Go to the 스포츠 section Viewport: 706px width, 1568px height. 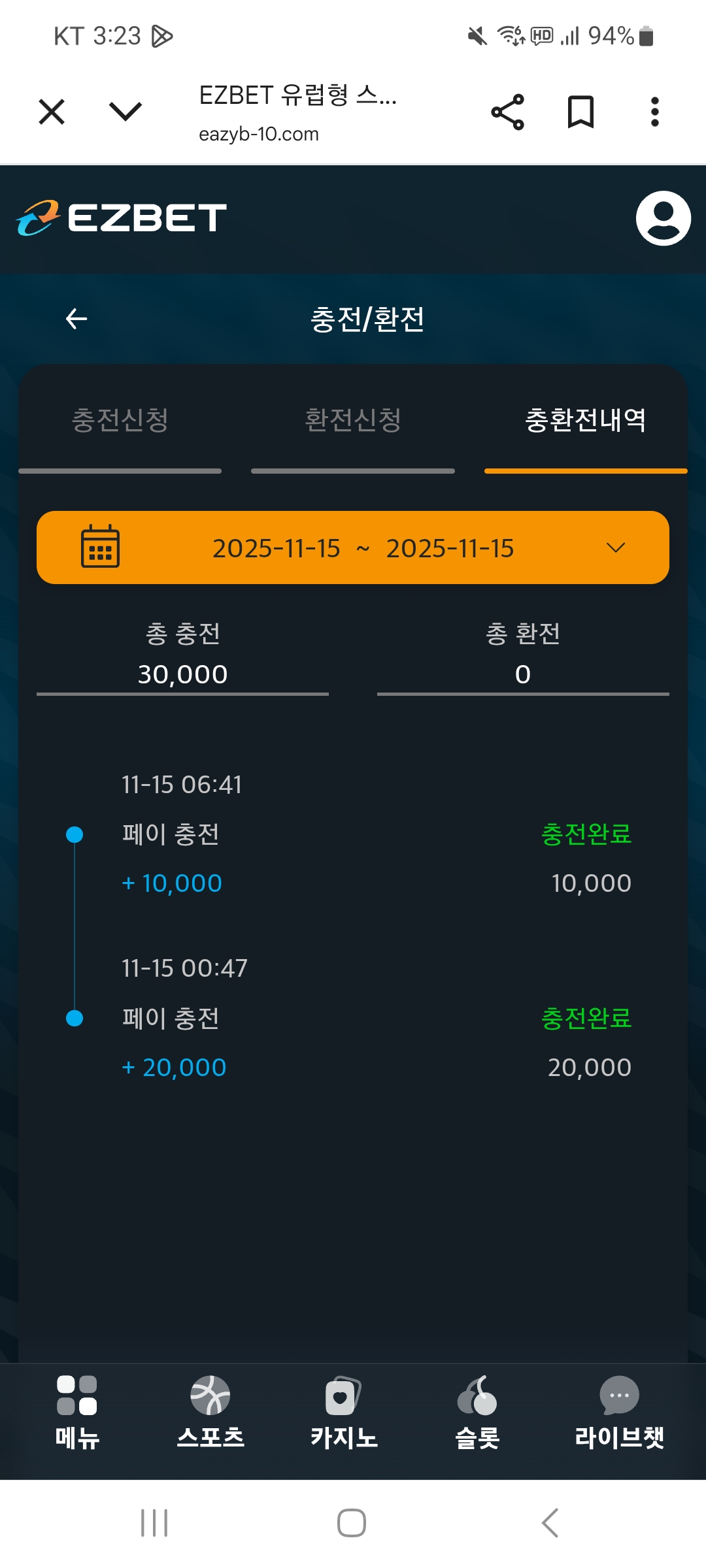pyautogui.click(x=210, y=1413)
